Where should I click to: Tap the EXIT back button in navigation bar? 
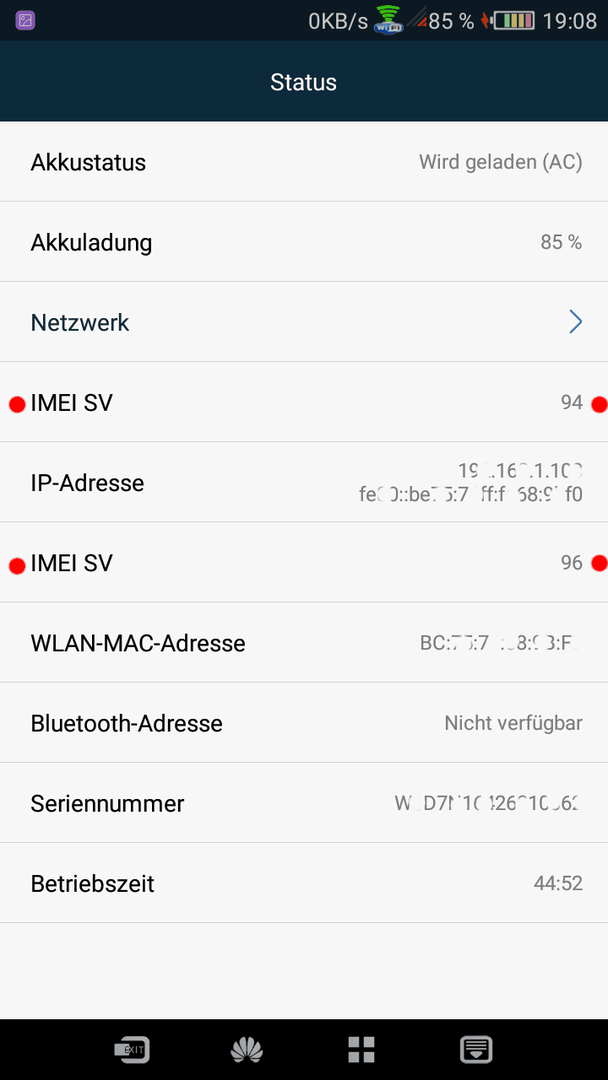pyautogui.click(x=132, y=1050)
